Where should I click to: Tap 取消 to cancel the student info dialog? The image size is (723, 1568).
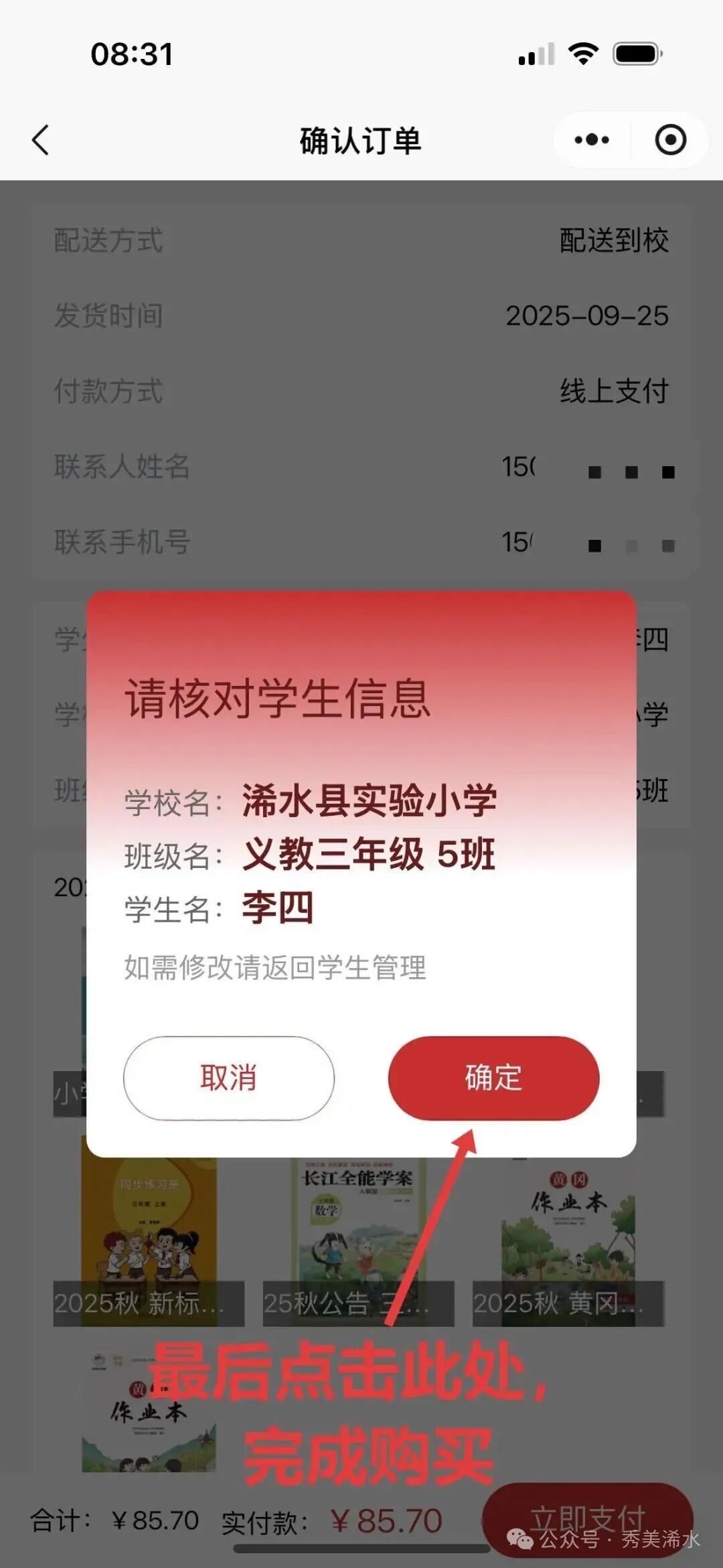[x=228, y=1078]
